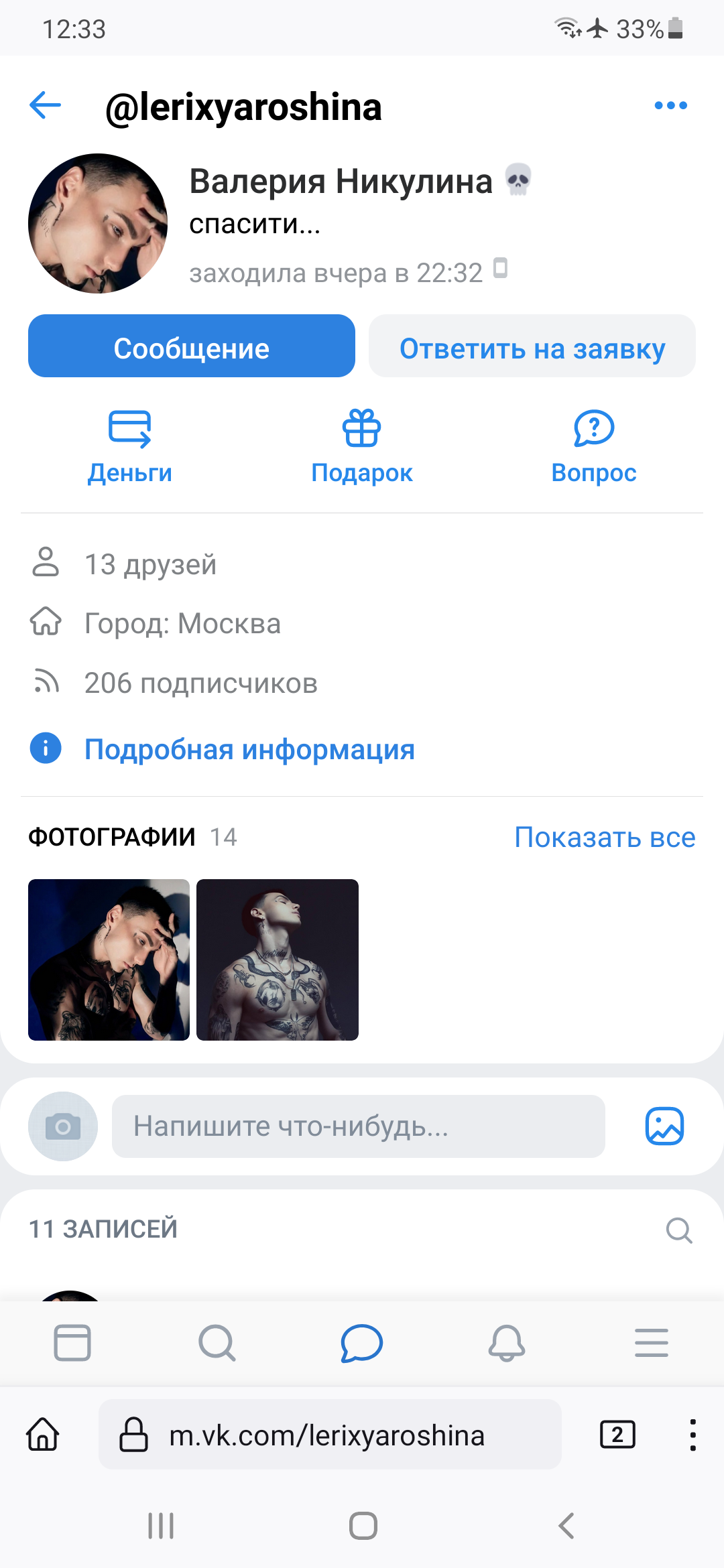This screenshot has width=724, height=1568.
Task: Send a gift with Подарок
Action: 362,446
